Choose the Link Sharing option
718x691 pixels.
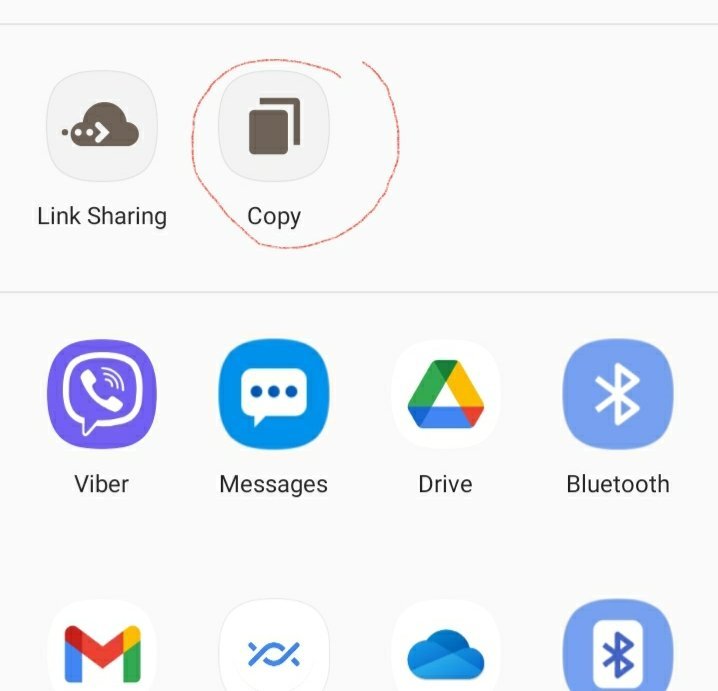click(x=102, y=127)
